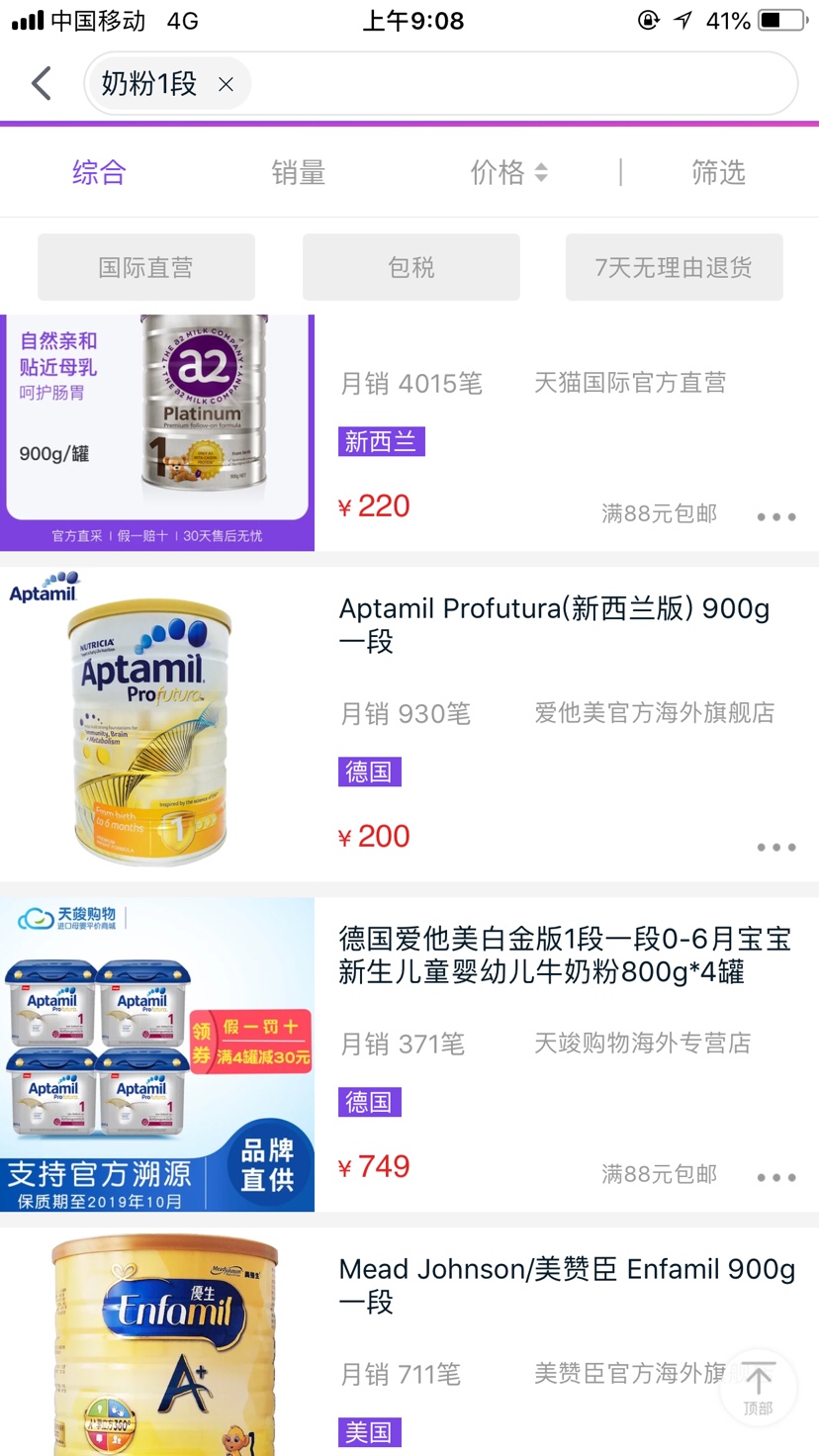Select the 包税 filter chip
The width and height of the screenshot is (819, 1456).
coord(411,267)
